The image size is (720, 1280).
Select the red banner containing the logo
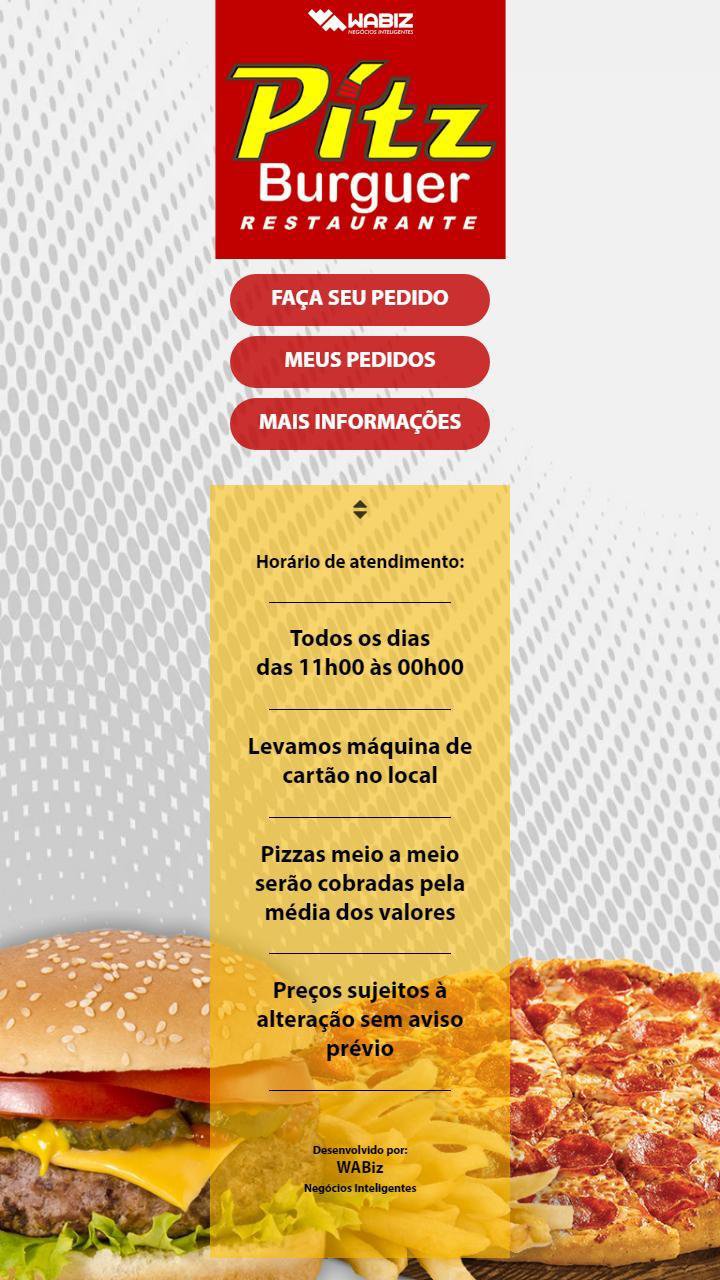click(360, 130)
